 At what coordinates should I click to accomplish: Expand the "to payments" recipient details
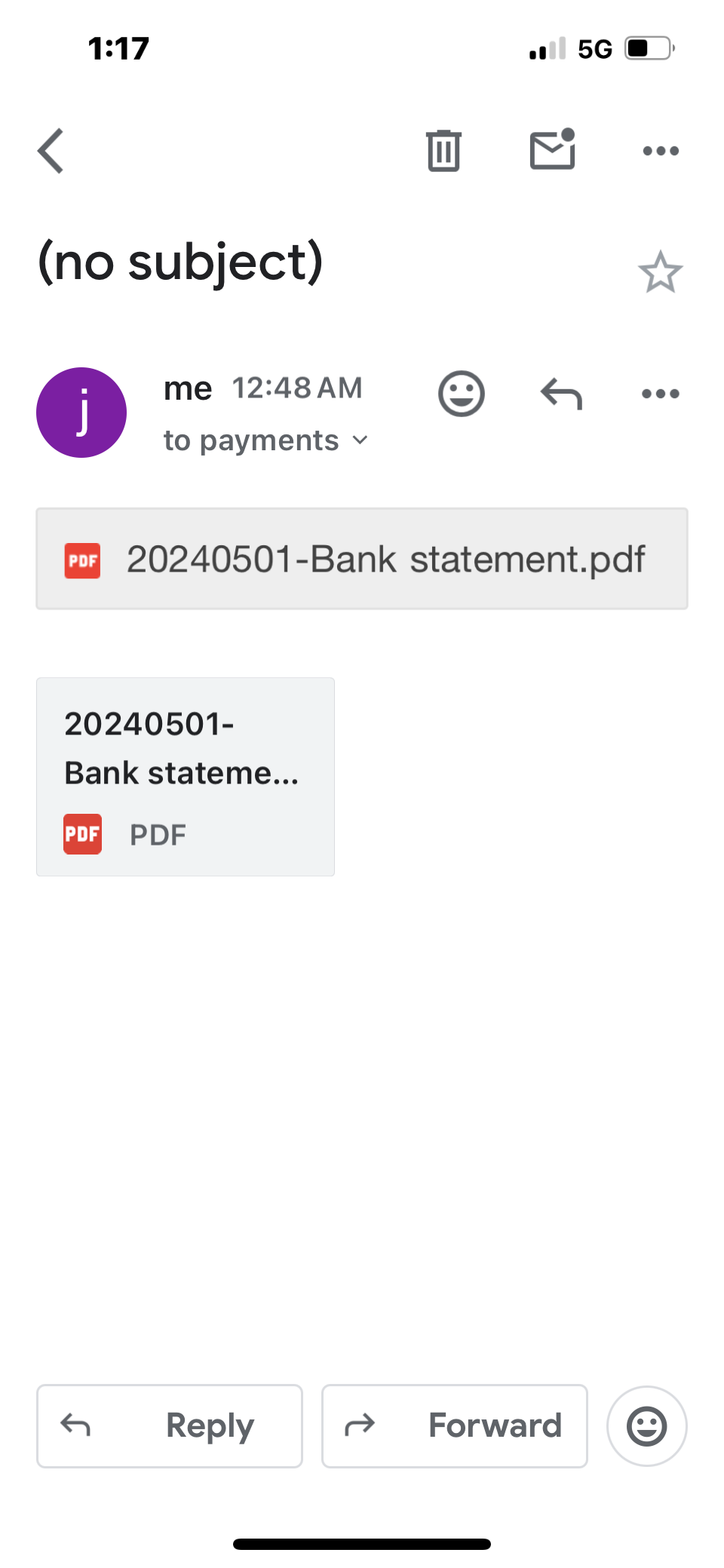click(x=265, y=440)
